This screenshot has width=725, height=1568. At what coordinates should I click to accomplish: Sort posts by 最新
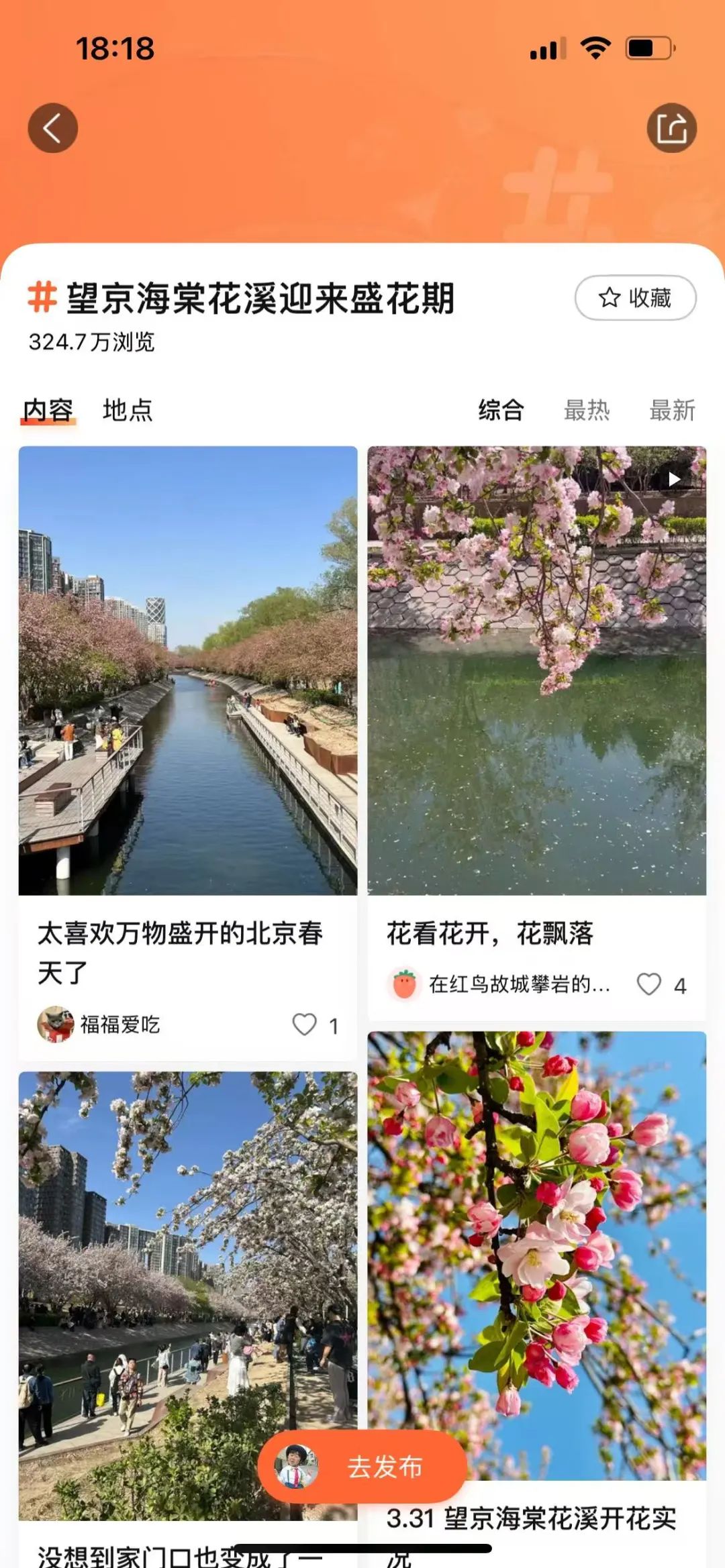[x=672, y=410]
